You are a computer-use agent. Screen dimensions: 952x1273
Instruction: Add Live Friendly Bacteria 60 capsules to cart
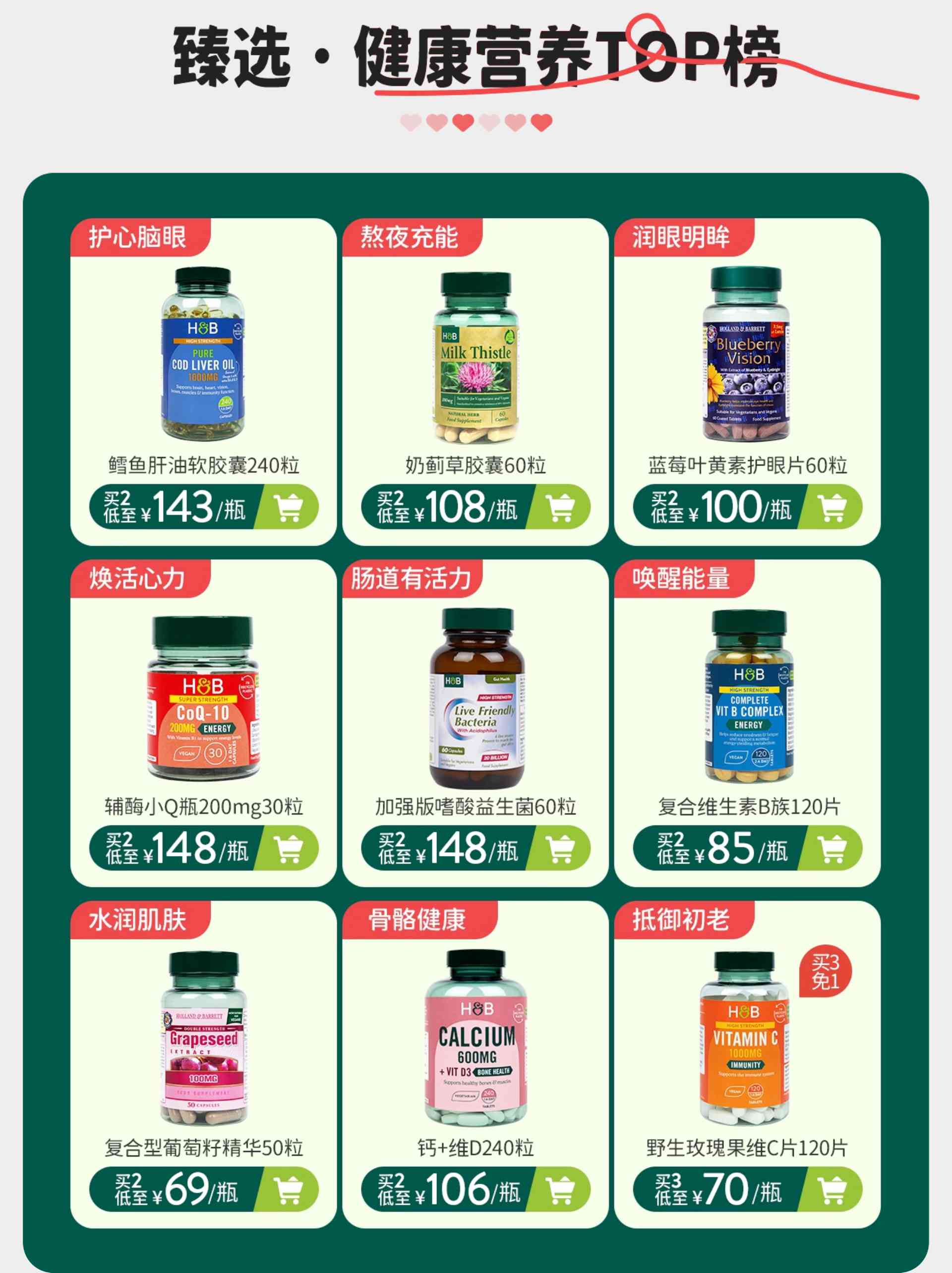(561, 849)
